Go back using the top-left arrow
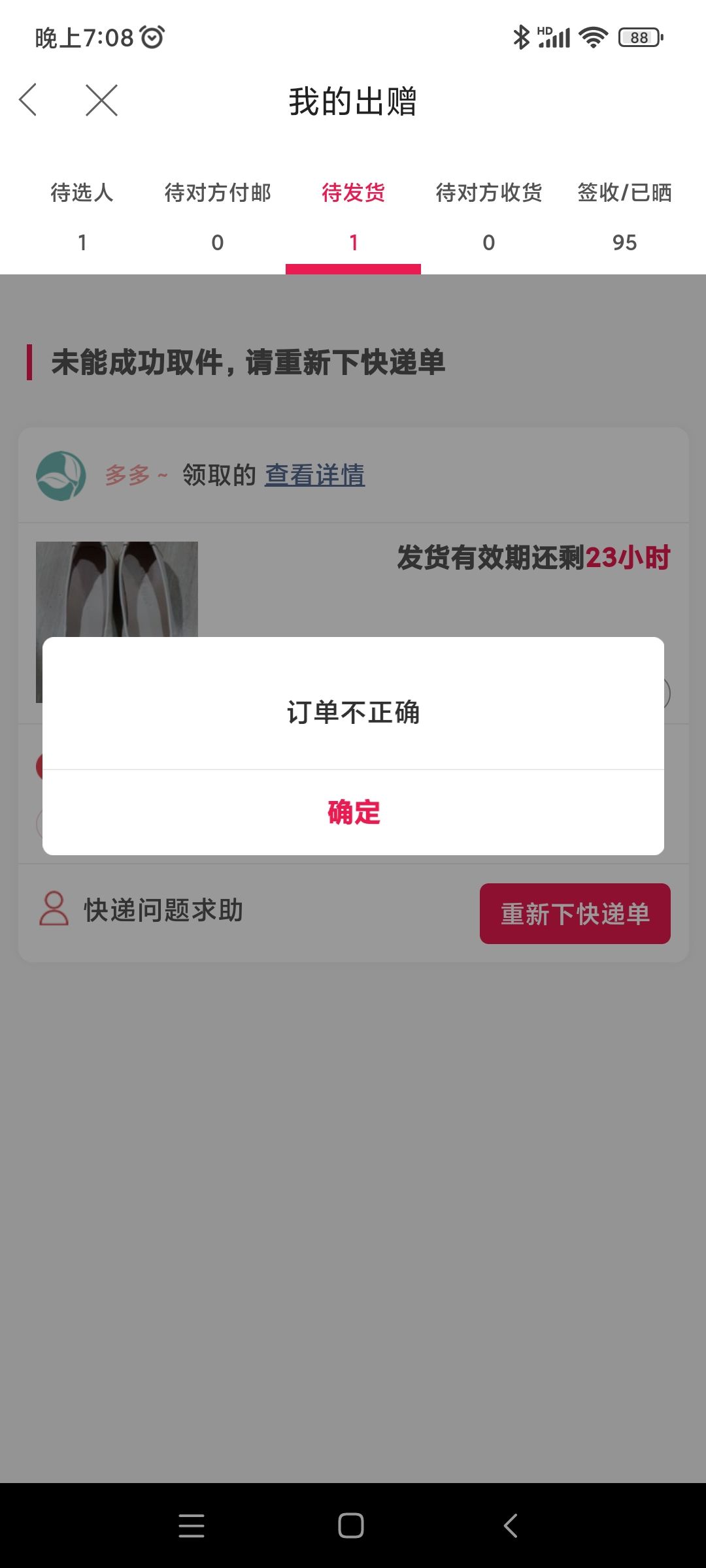Viewport: 706px width, 1568px height. pyautogui.click(x=28, y=100)
